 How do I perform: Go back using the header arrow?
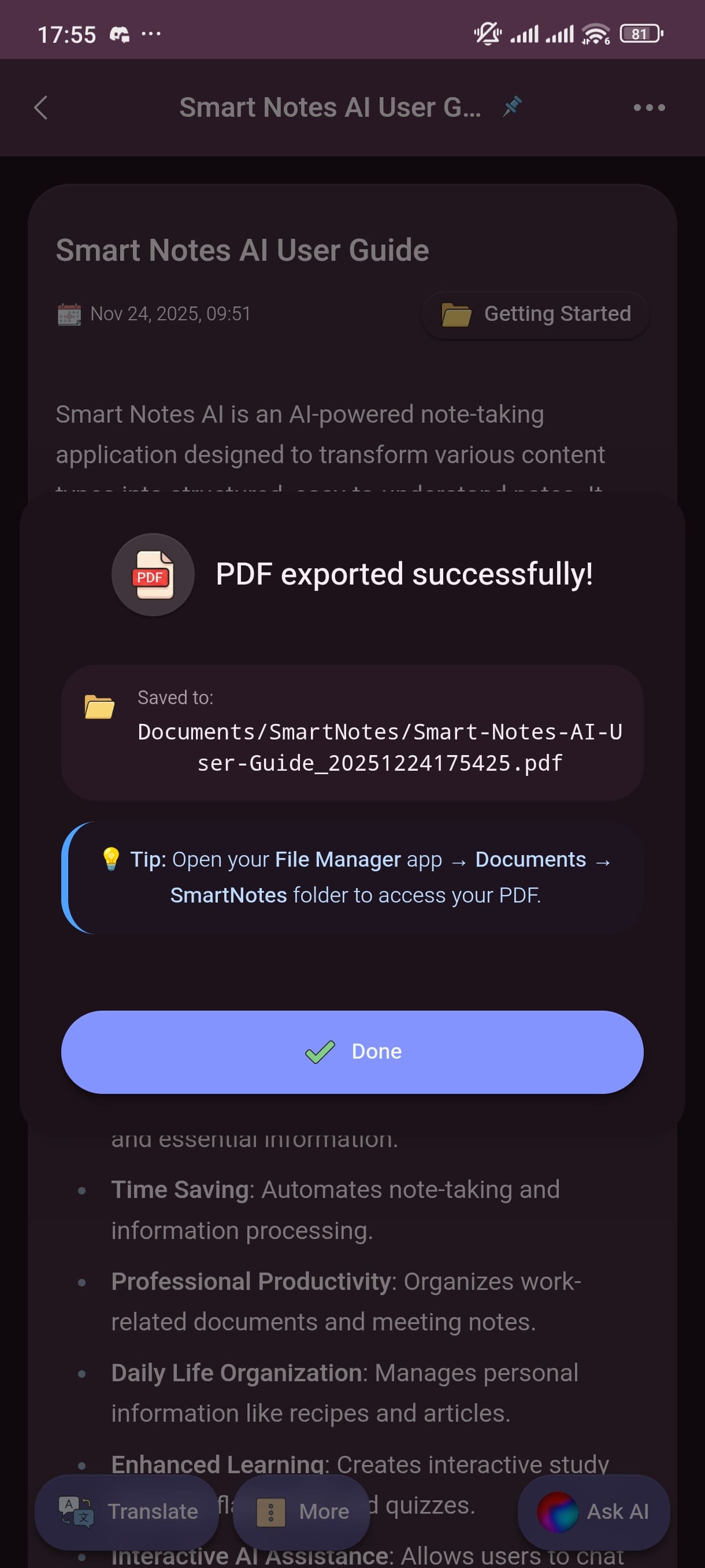(x=42, y=108)
